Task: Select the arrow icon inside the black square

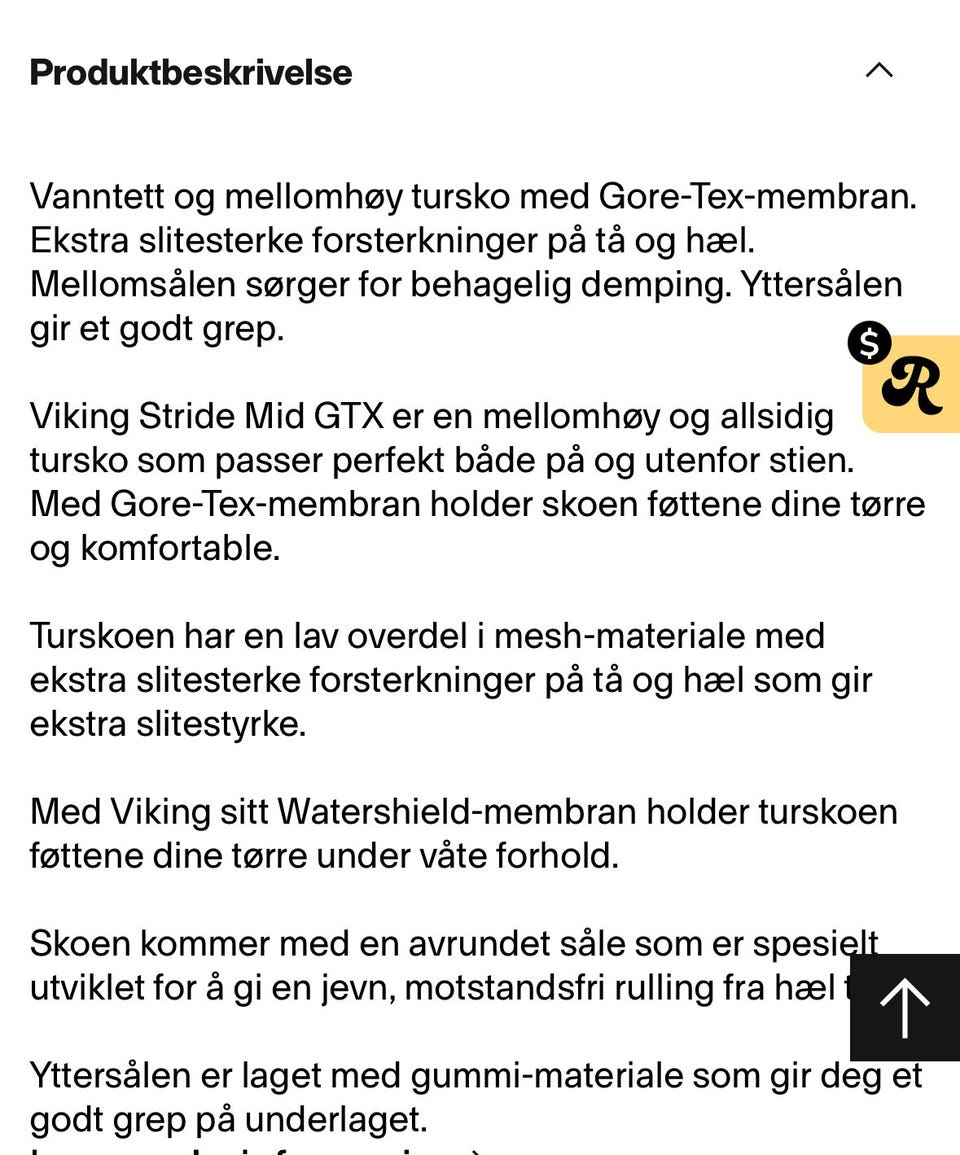Action: (903, 1007)
